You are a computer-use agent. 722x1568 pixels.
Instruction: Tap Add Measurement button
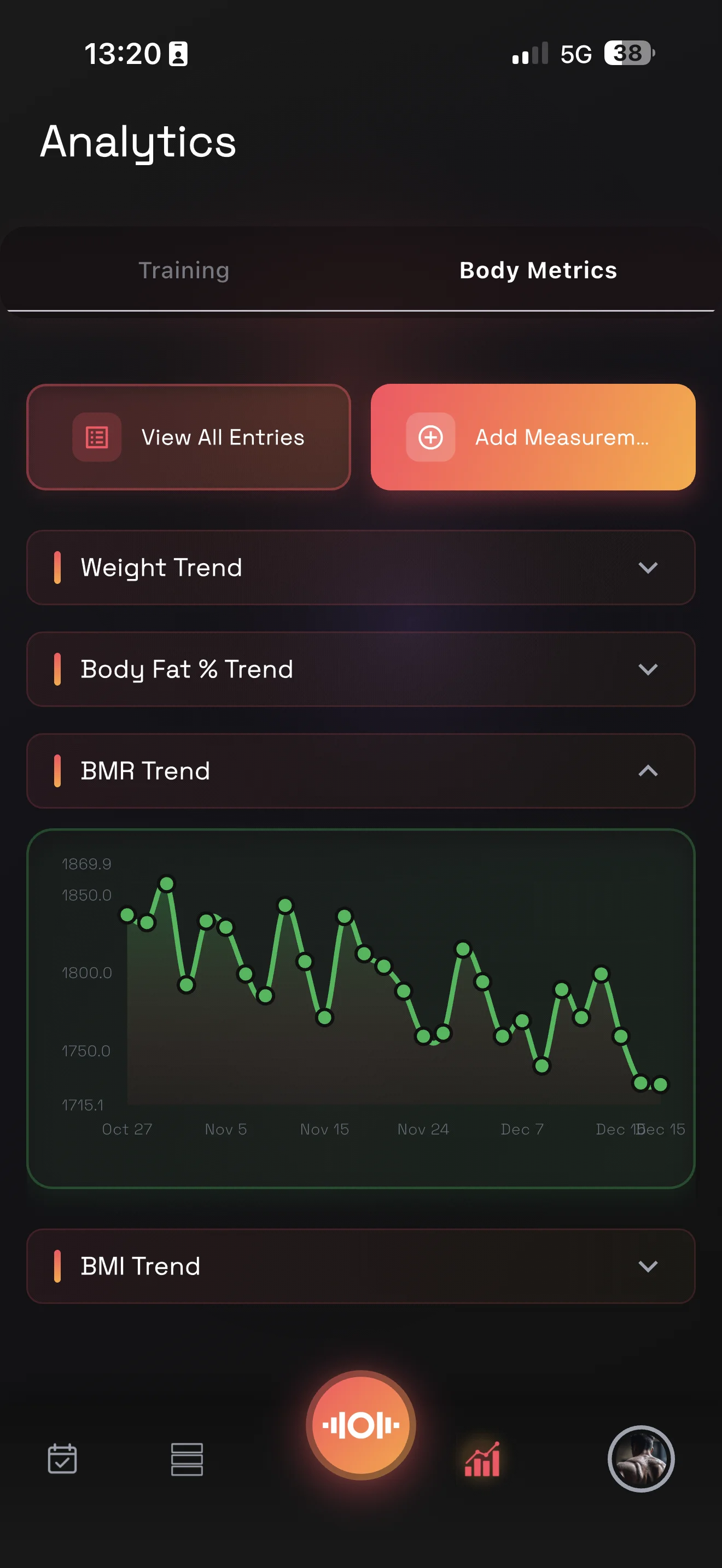click(x=533, y=437)
